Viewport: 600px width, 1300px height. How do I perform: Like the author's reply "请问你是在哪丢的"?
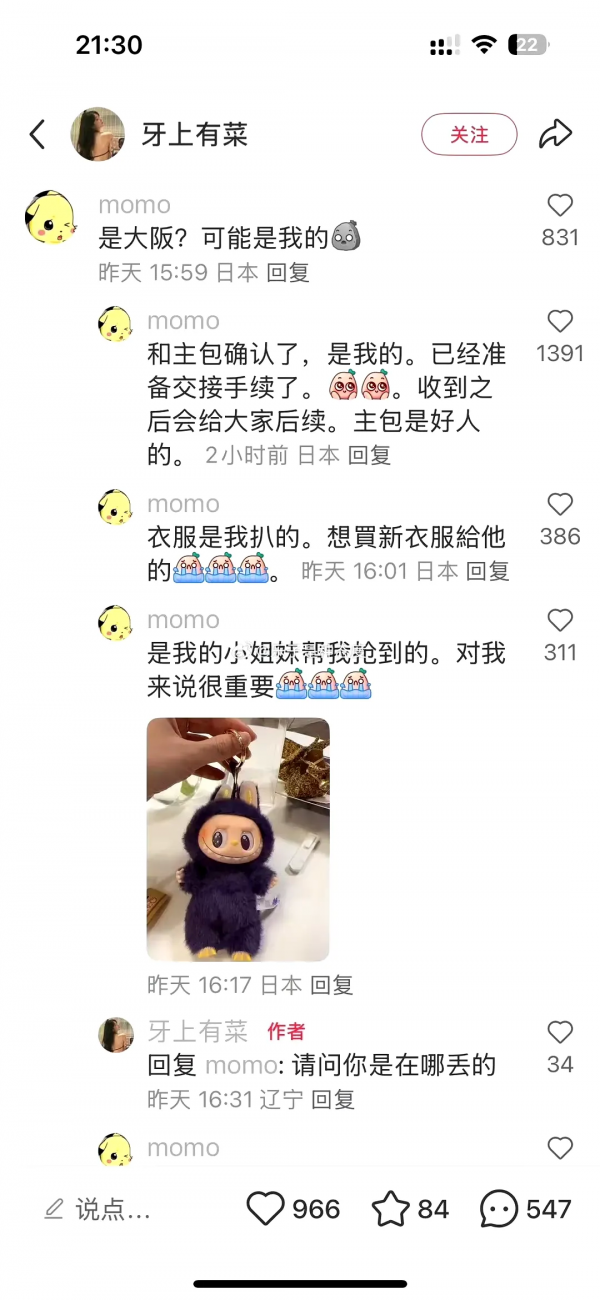pyautogui.click(x=560, y=1032)
